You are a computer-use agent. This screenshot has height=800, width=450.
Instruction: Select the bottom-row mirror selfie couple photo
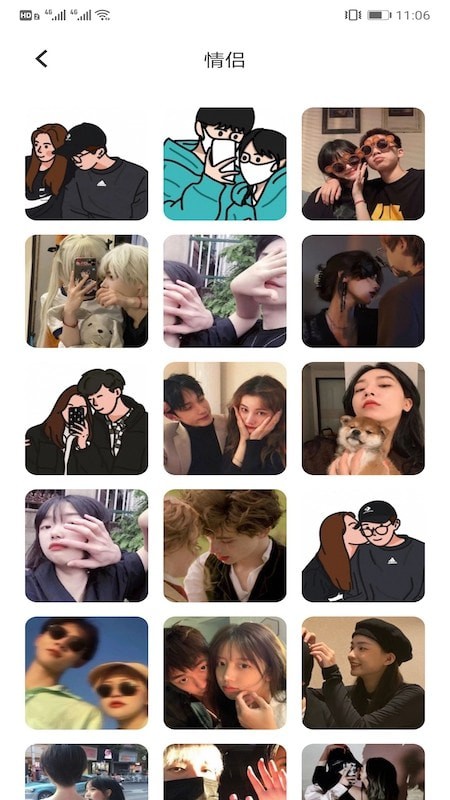click(363, 772)
